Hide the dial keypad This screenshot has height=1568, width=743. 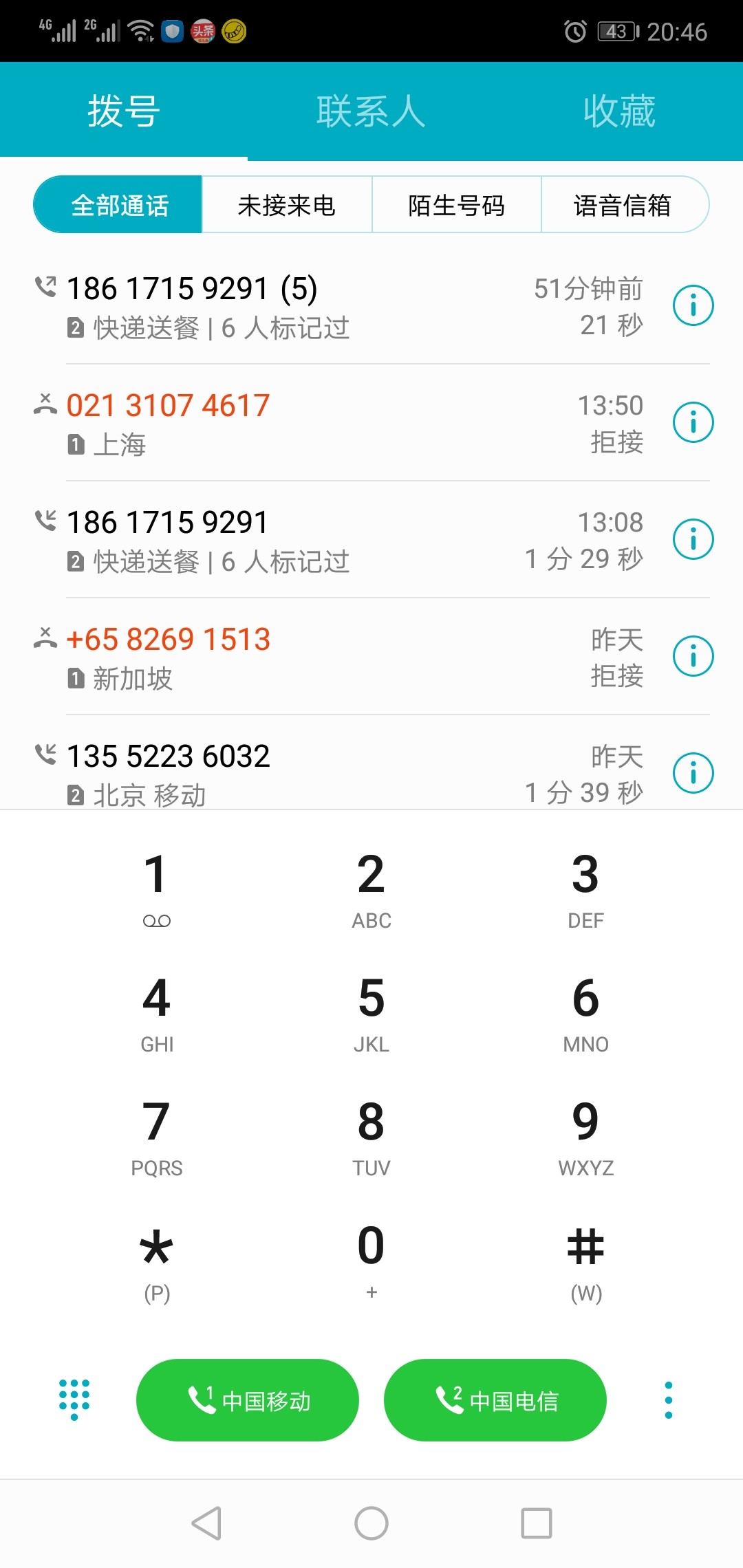coord(74,1399)
